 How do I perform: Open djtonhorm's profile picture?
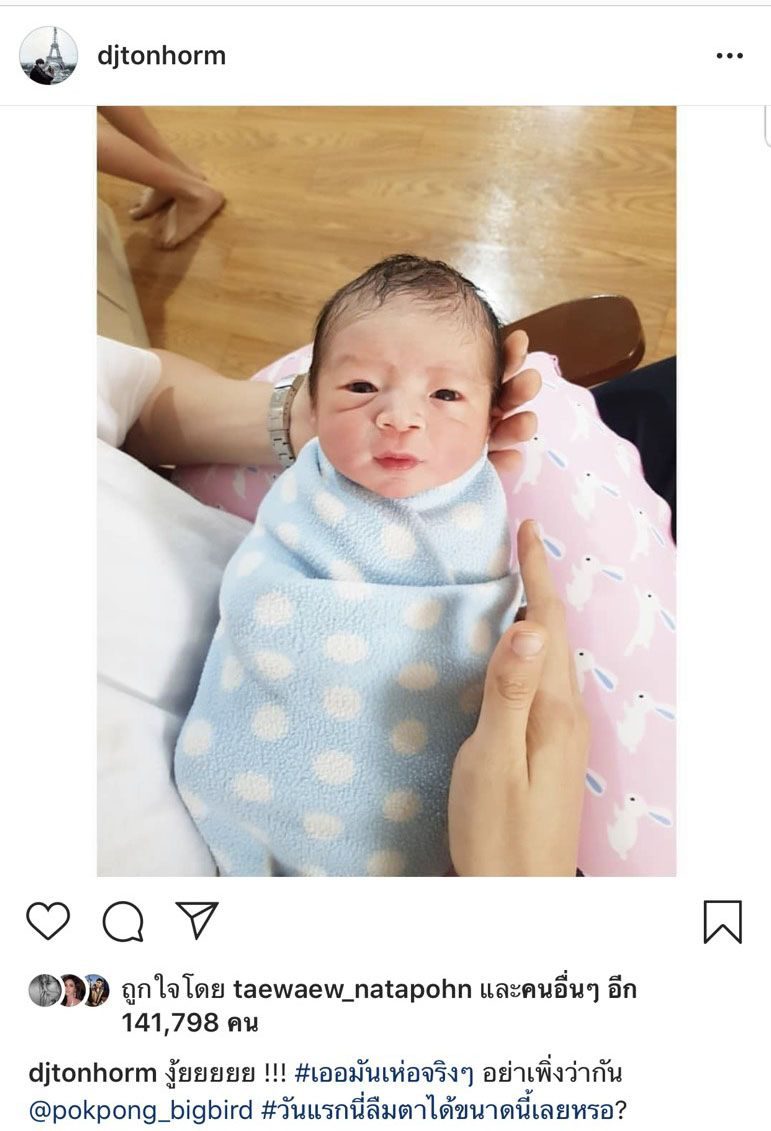click(48, 56)
